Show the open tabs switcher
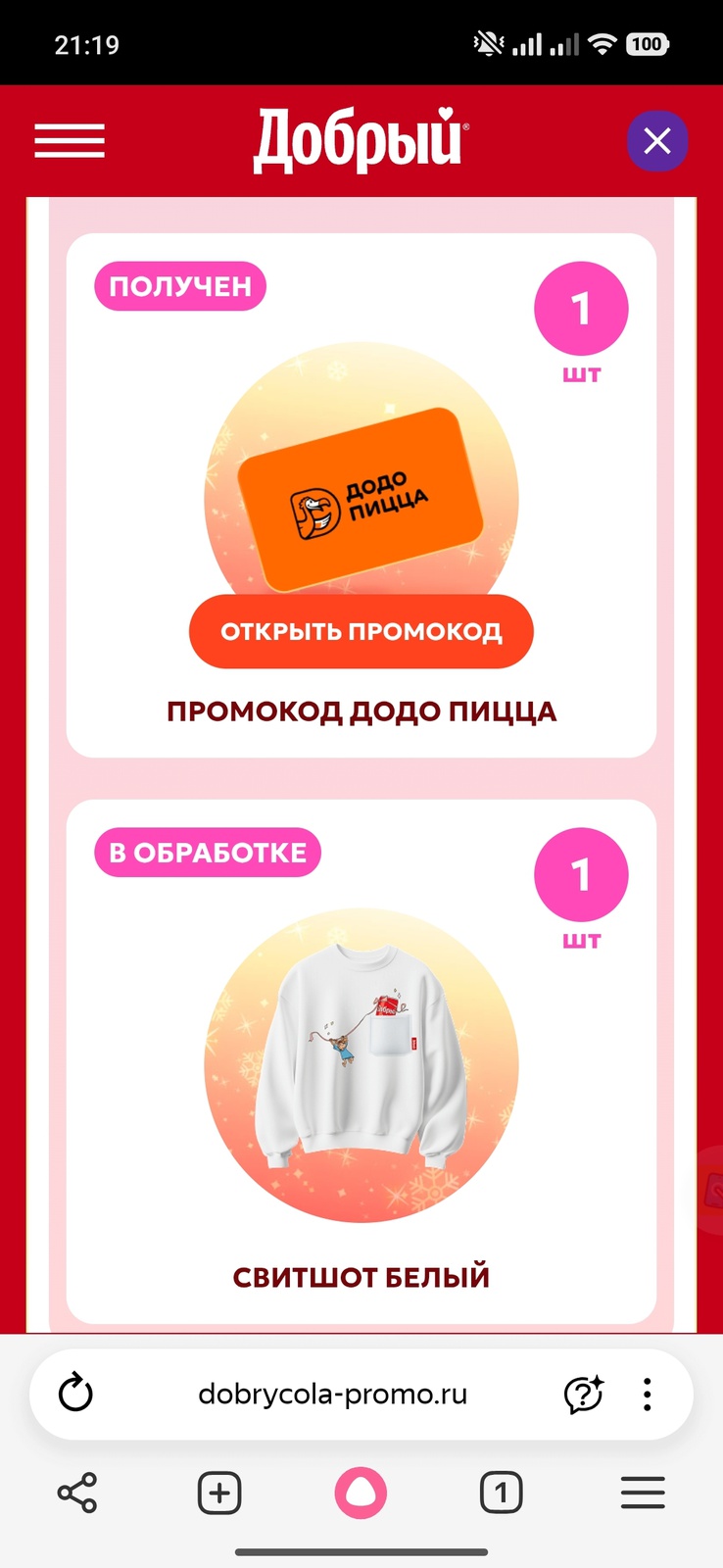The image size is (723, 1568). tap(501, 1493)
